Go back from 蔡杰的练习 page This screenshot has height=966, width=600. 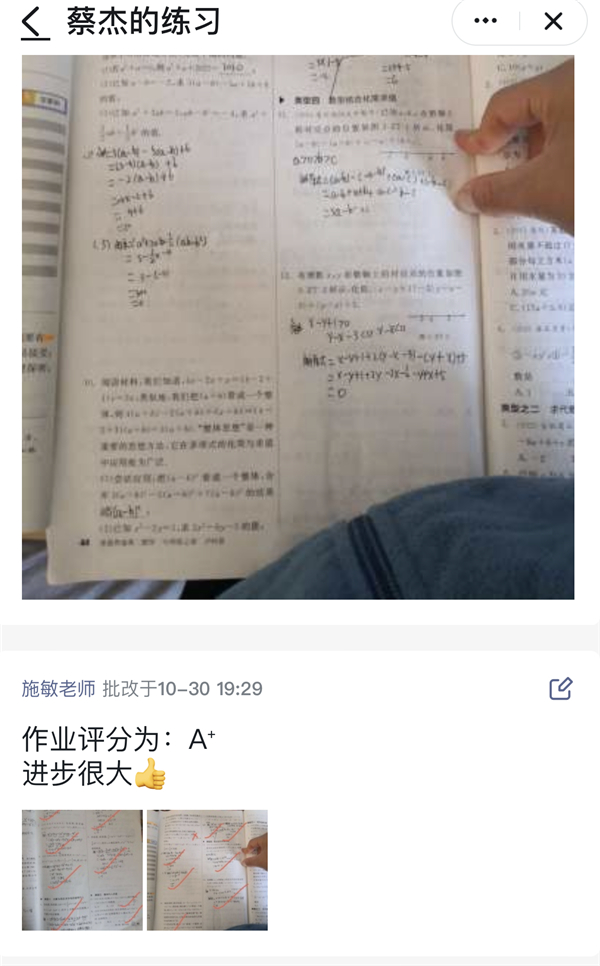(x=34, y=22)
